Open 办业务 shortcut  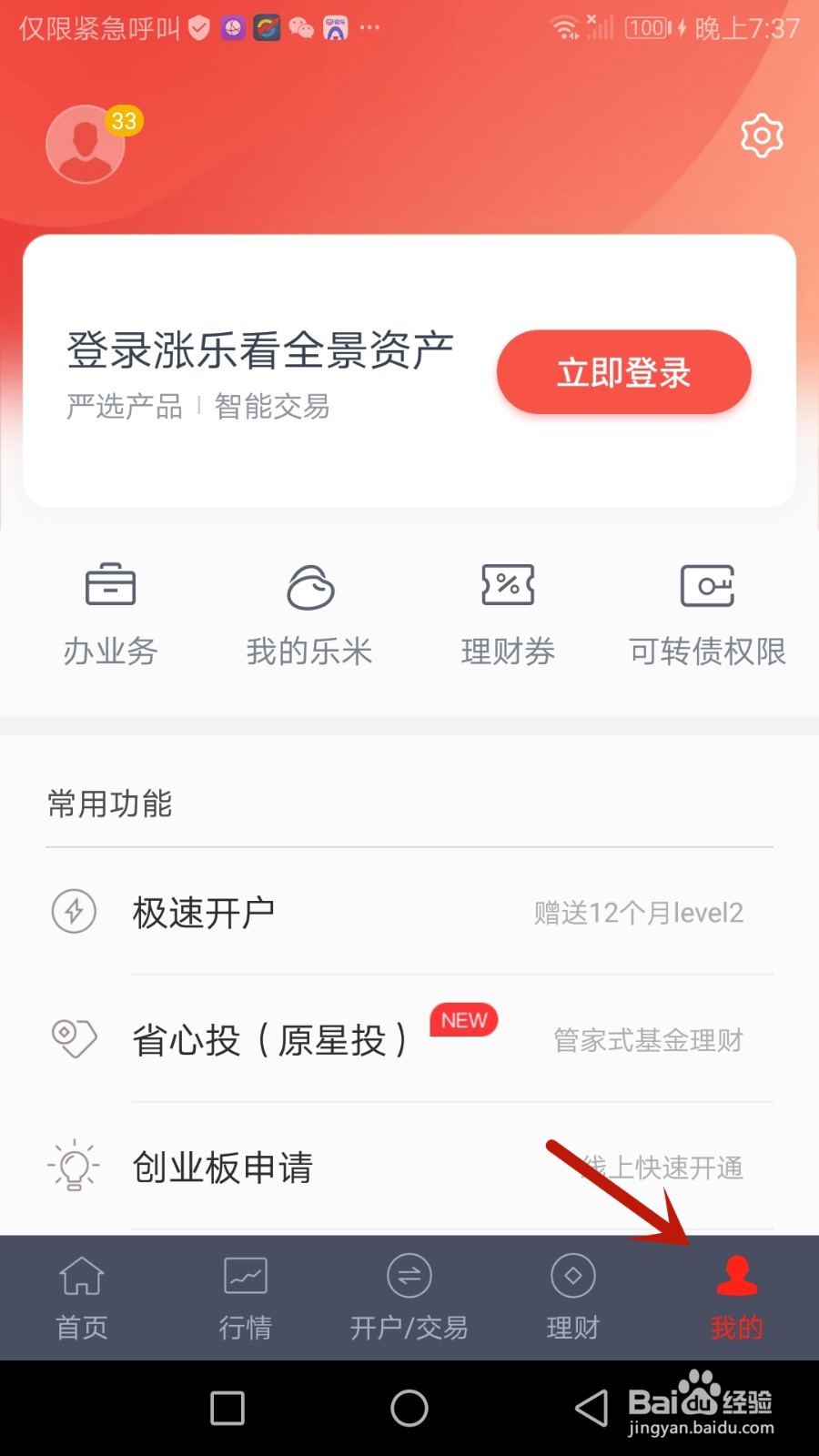110,612
